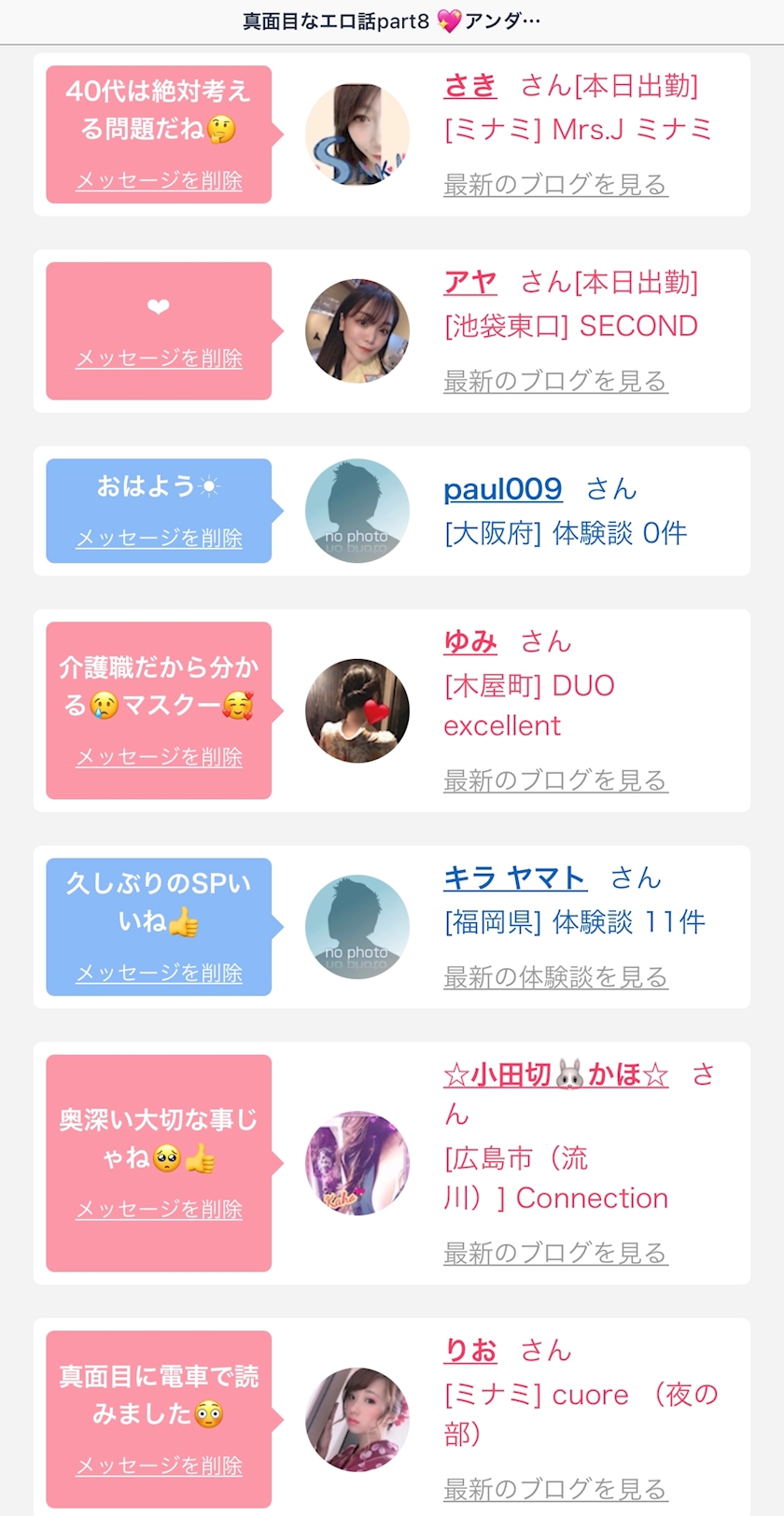Delete the 真面目に電車で読みました message
The image size is (784, 1516).
pos(159,1466)
